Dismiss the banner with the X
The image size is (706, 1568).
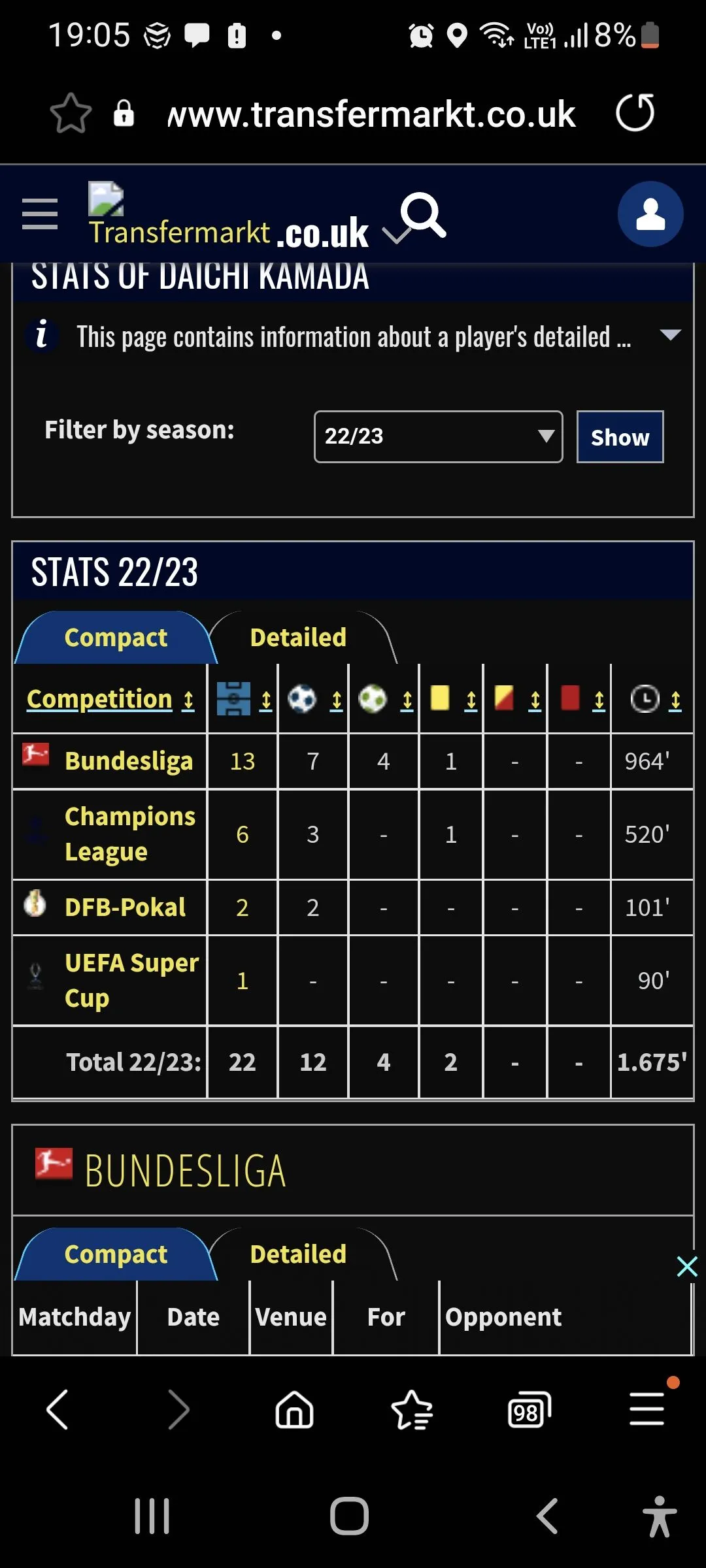click(x=687, y=1266)
